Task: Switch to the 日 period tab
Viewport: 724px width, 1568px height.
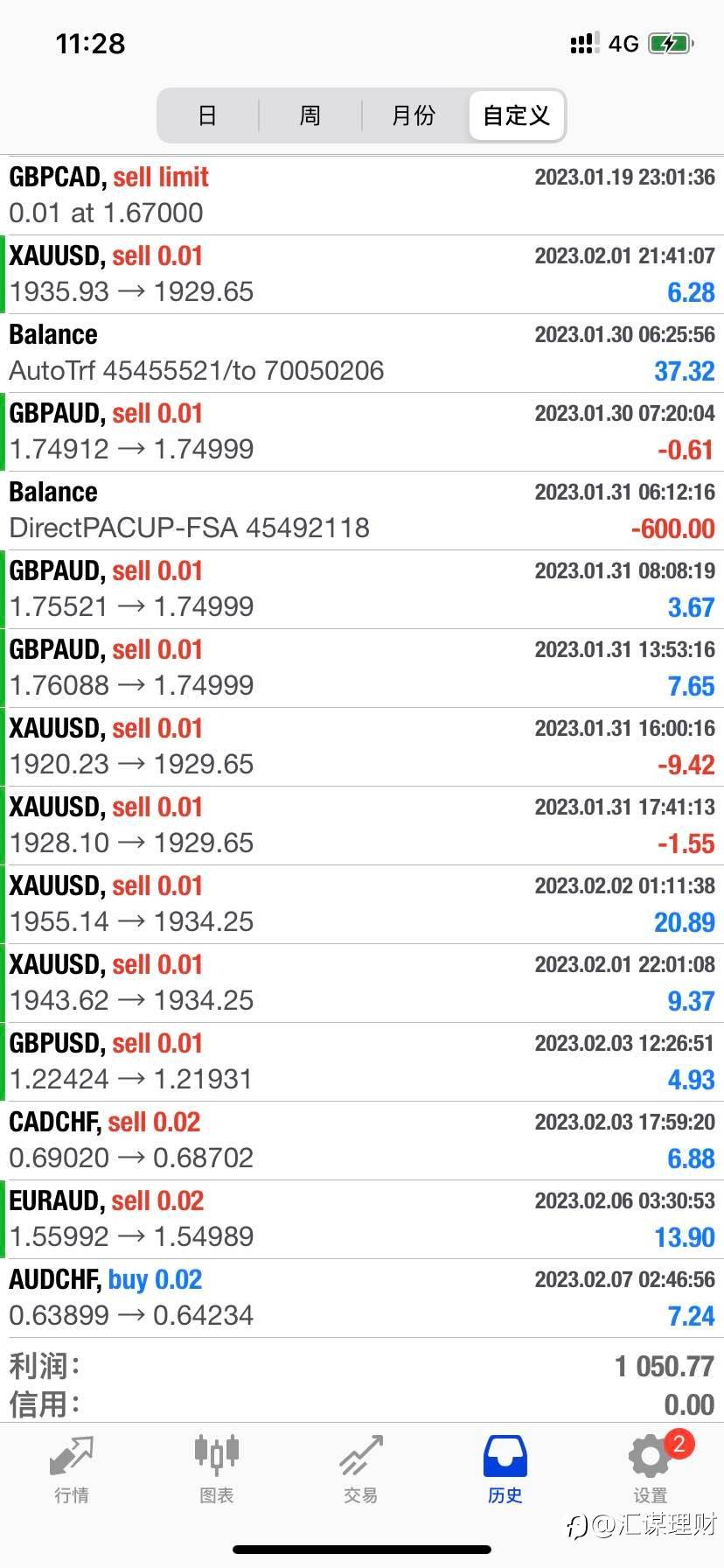Action: tap(207, 115)
